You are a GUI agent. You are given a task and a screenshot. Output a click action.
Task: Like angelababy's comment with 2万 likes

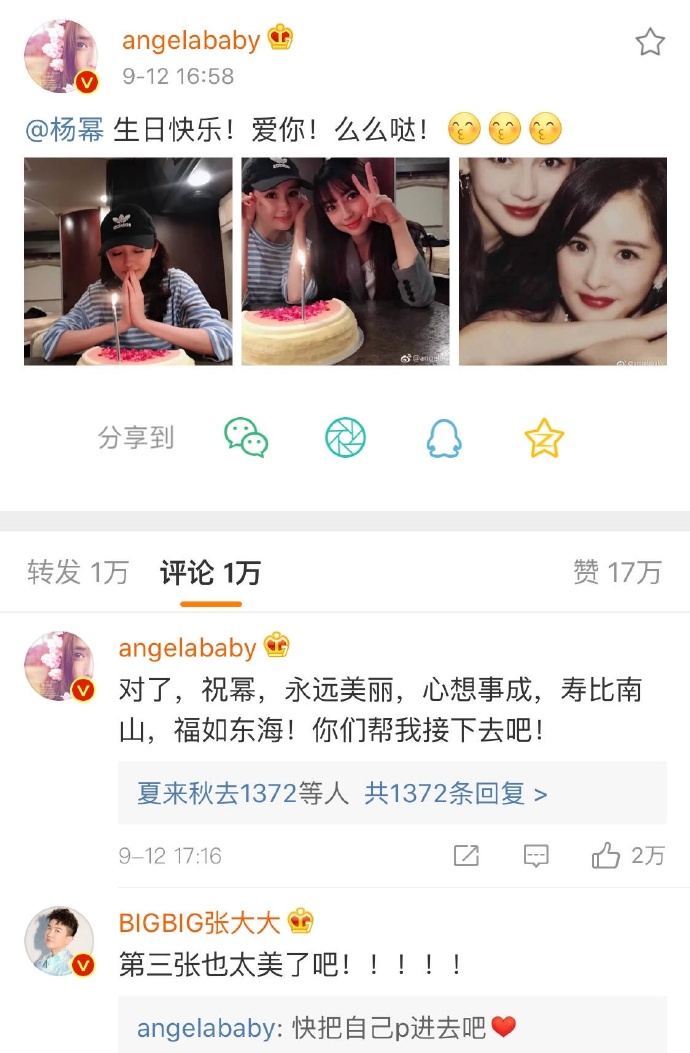point(607,856)
